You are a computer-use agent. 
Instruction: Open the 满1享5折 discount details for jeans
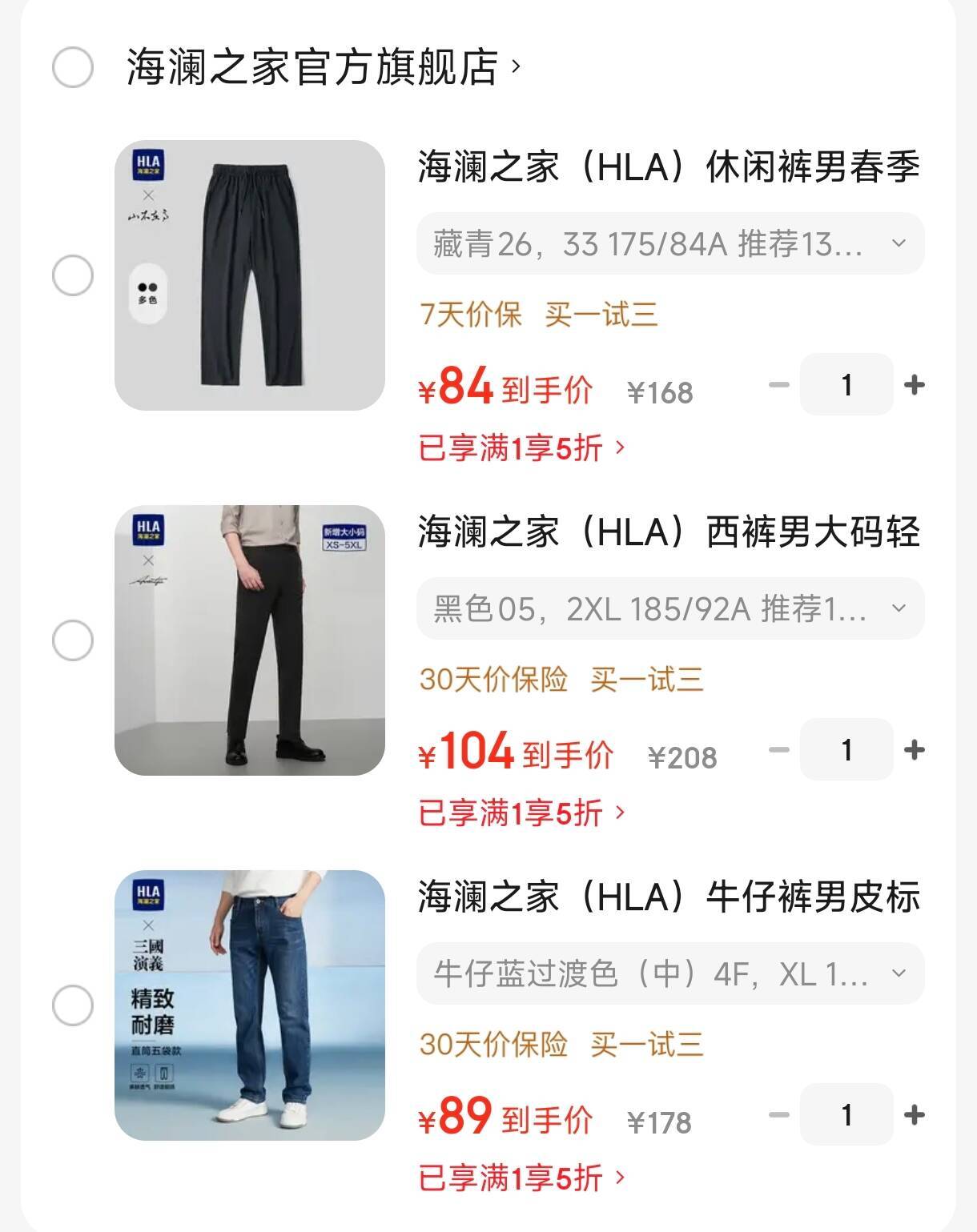pos(517,1178)
